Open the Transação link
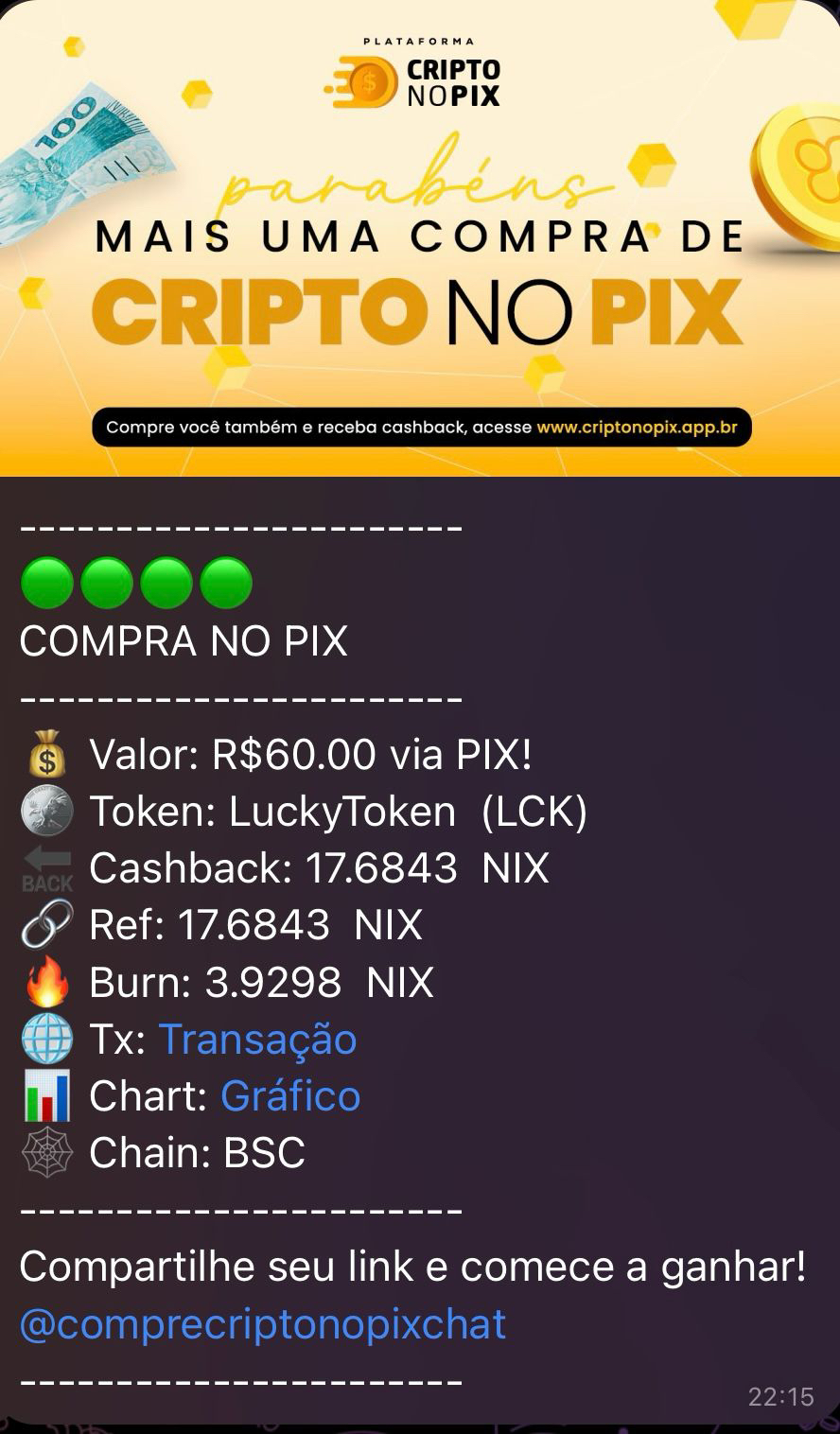This screenshot has width=840, height=1434. pyautogui.click(x=257, y=1039)
